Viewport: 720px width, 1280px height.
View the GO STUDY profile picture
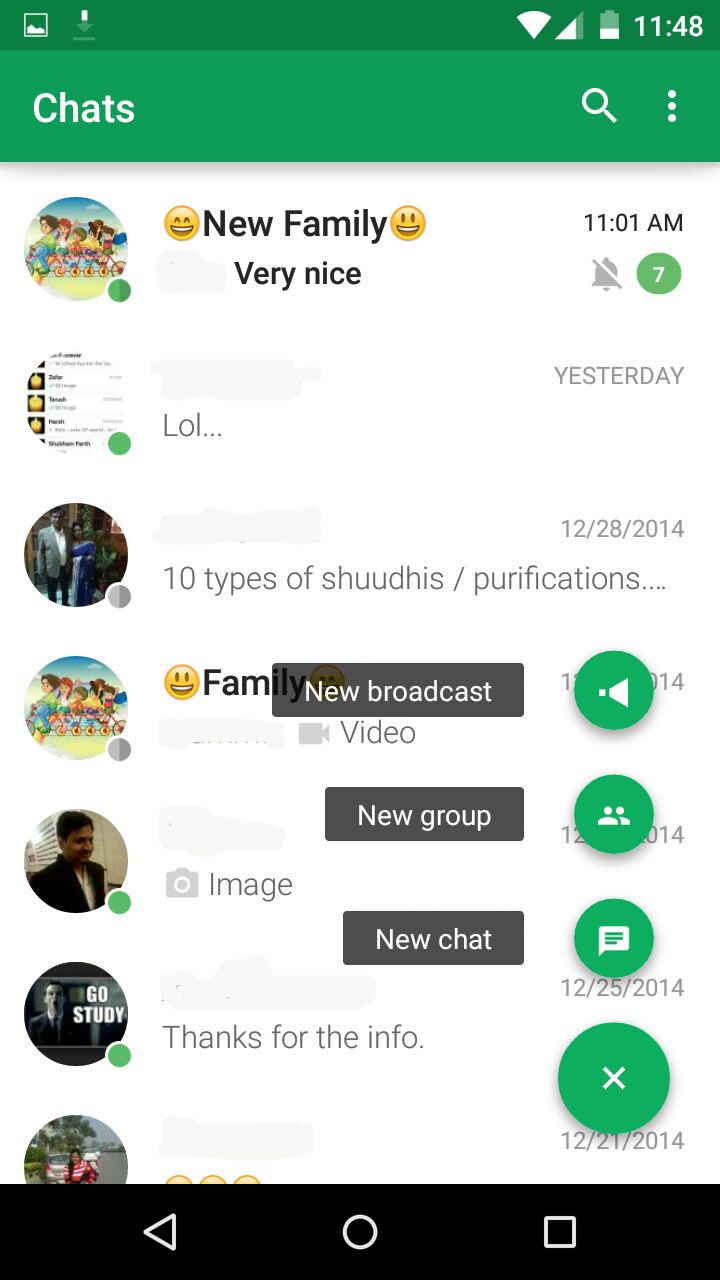[76, 1013]
